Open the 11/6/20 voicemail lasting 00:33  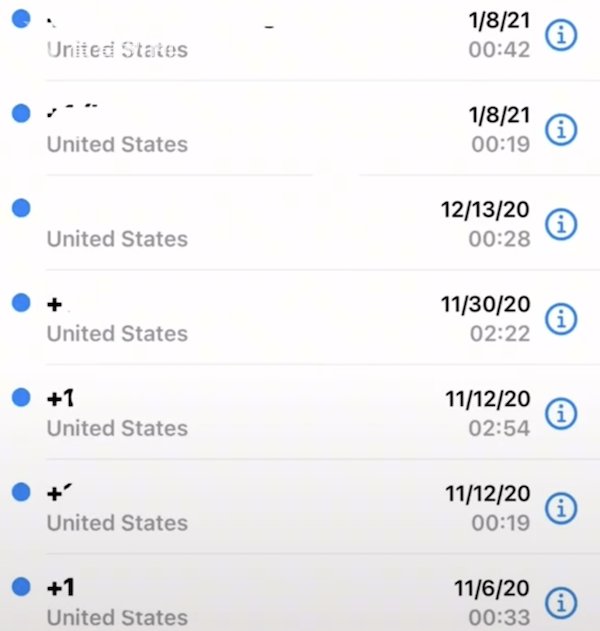coord(280,600)
